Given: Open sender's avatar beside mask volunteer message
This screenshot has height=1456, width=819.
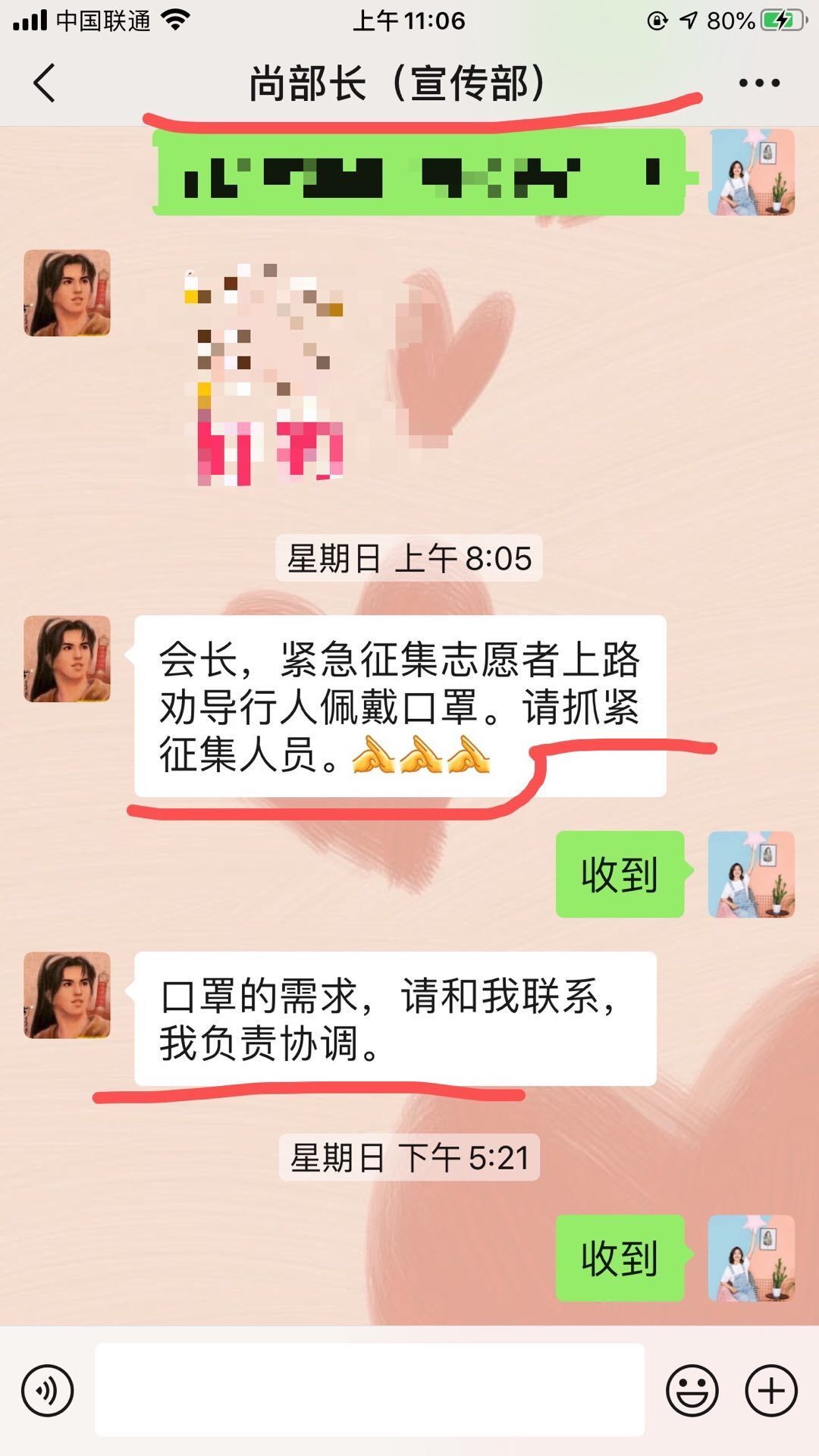Looking at the screenshot, I should click(x=67, y=659).
